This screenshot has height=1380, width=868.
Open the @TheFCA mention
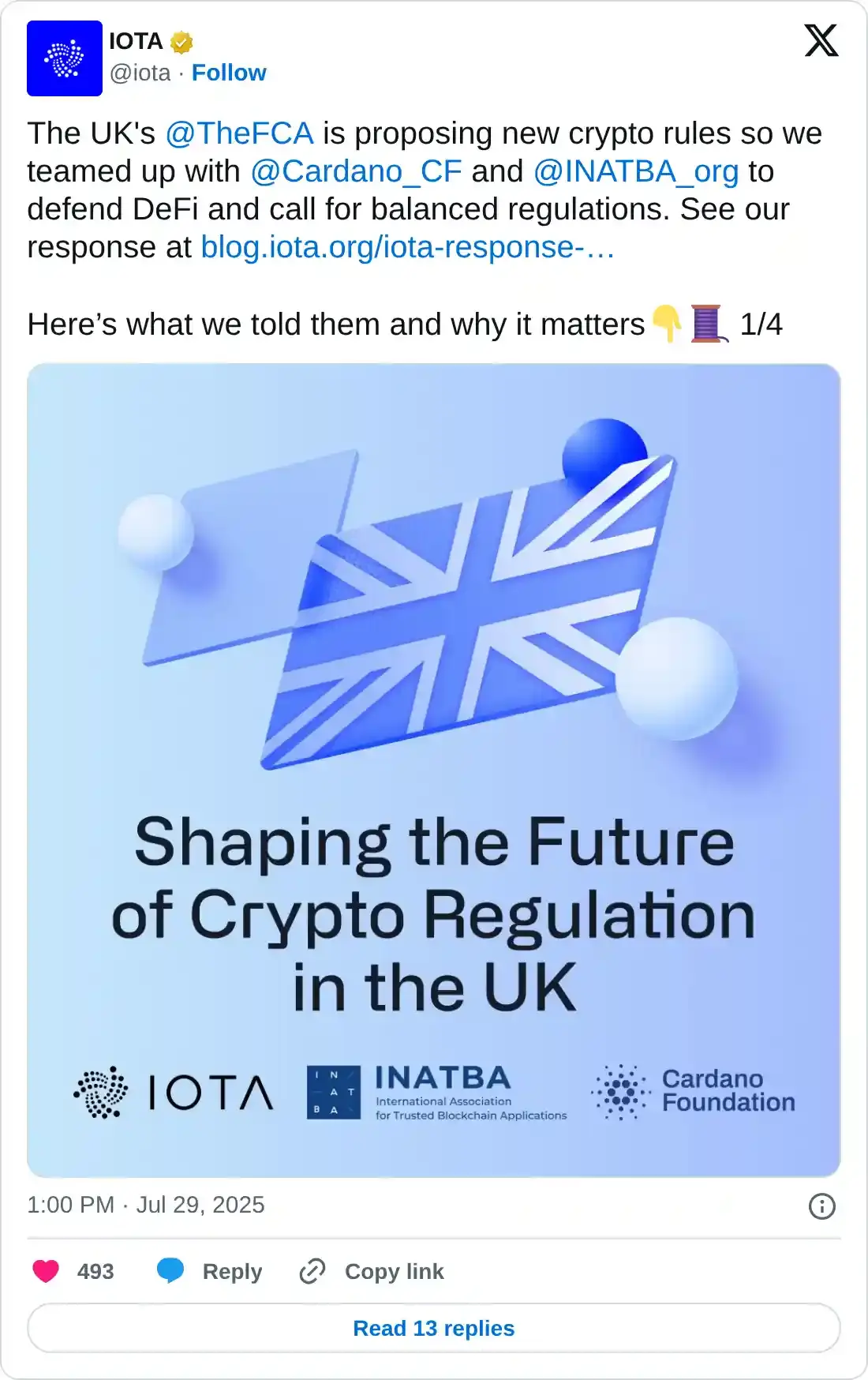239,133
